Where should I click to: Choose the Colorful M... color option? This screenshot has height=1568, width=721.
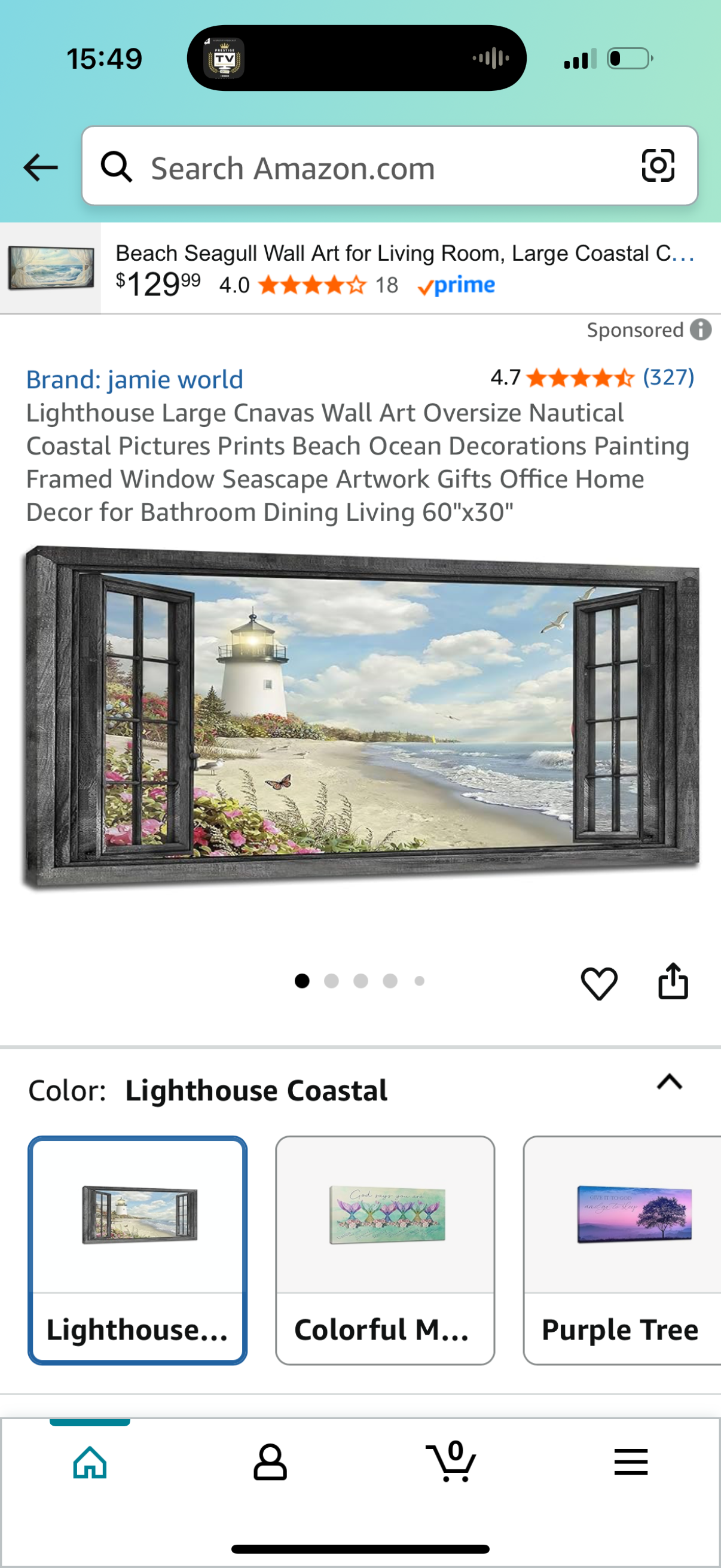pos(384,1250)
